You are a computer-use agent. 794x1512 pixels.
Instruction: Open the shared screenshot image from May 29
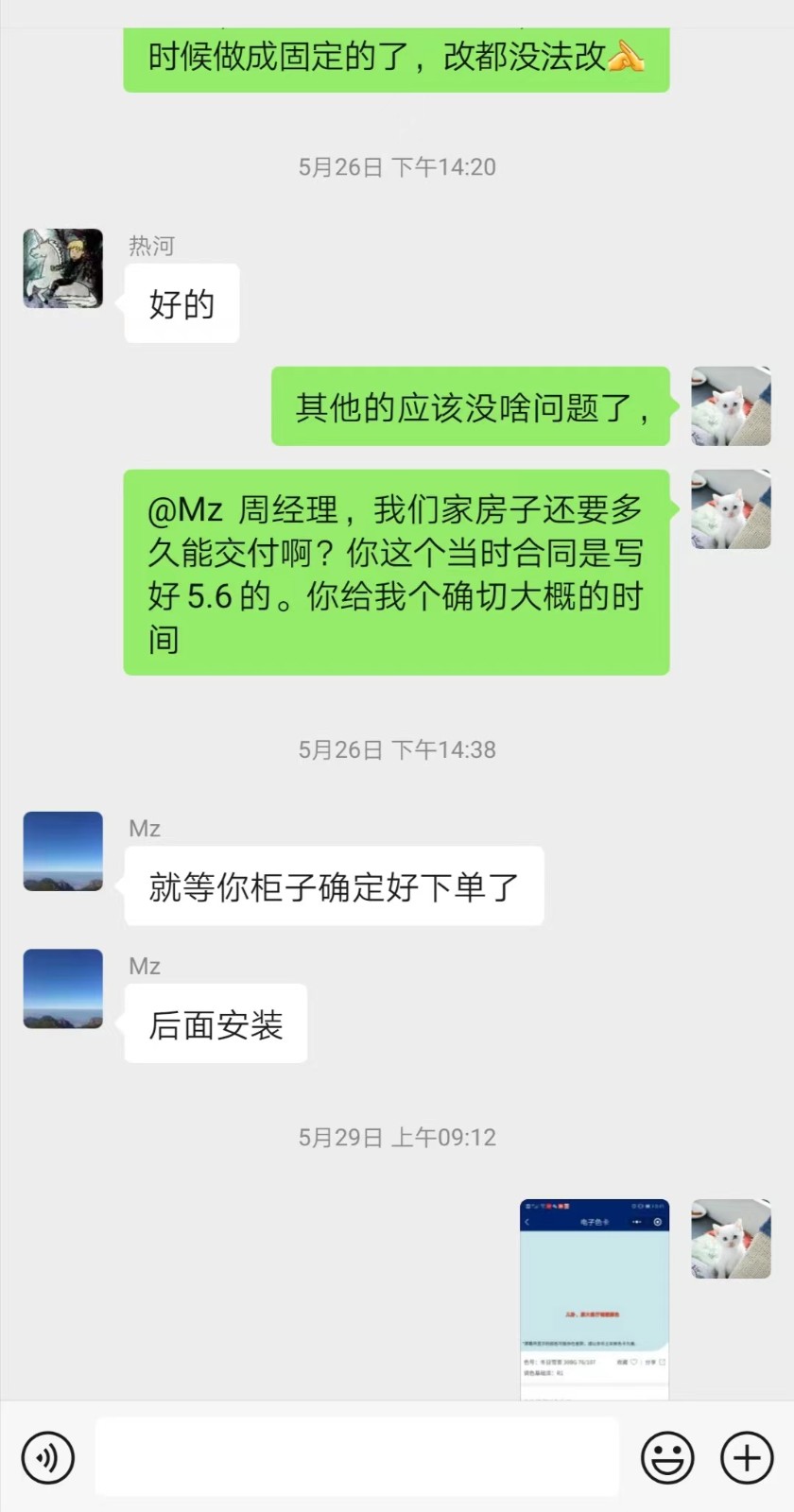pyautogui.click(x=595, y=1298)
